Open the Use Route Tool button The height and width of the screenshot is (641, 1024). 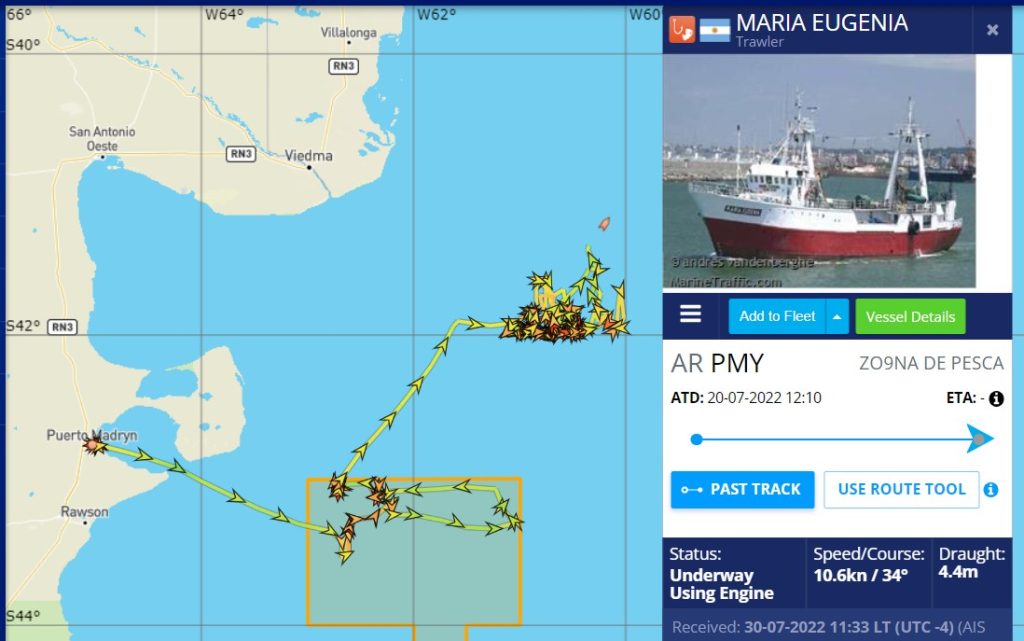tap(901, 489)
